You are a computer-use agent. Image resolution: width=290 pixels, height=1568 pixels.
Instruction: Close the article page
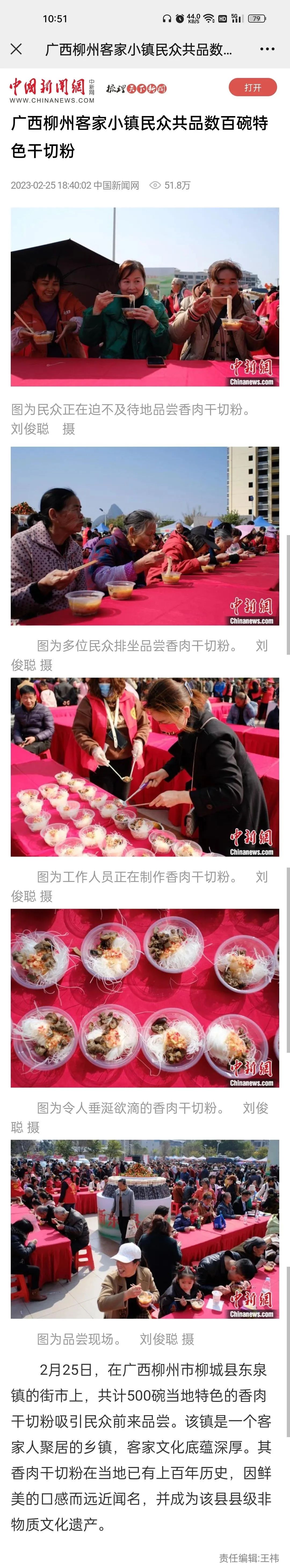(x=16, y=49)
